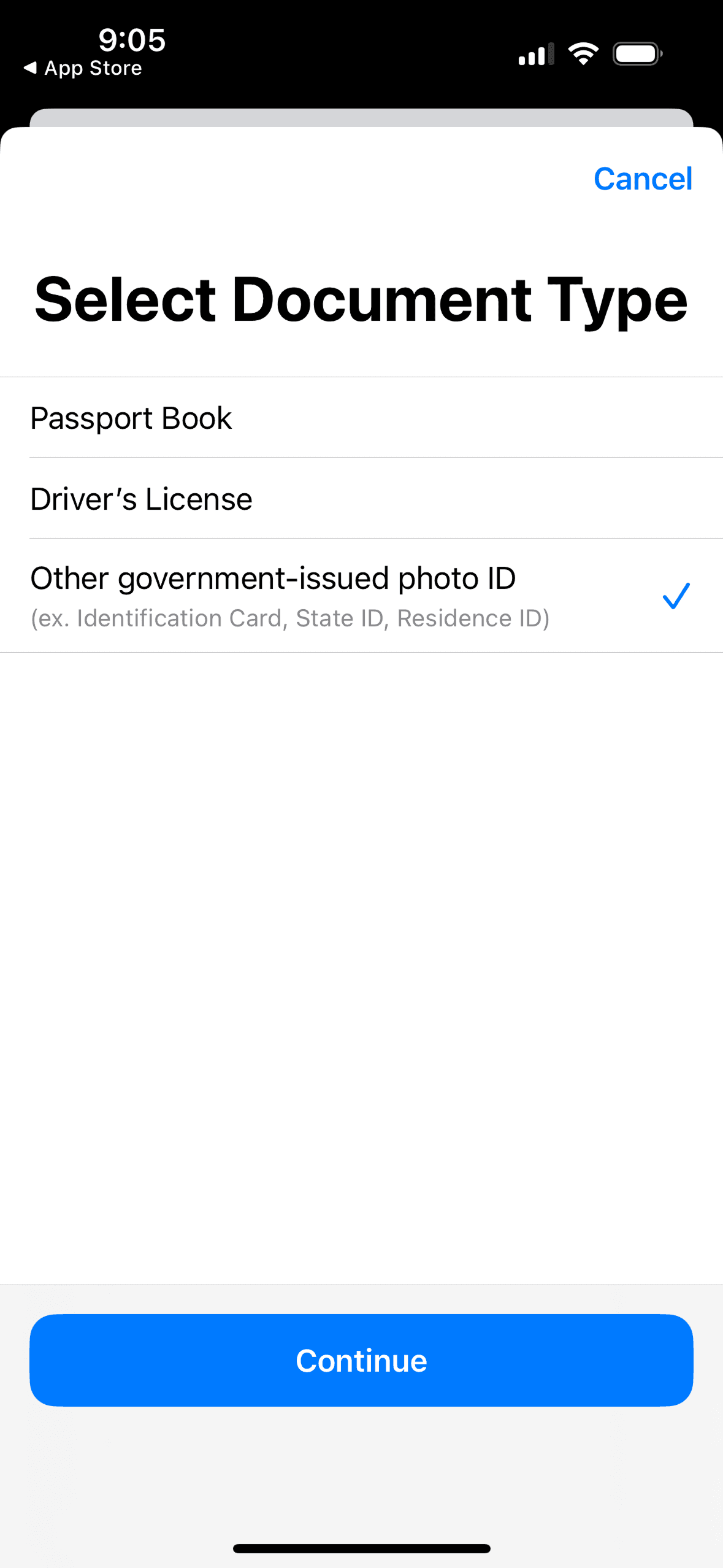Tap Cancel to dismiss the document picker

(x=642, y=179)
